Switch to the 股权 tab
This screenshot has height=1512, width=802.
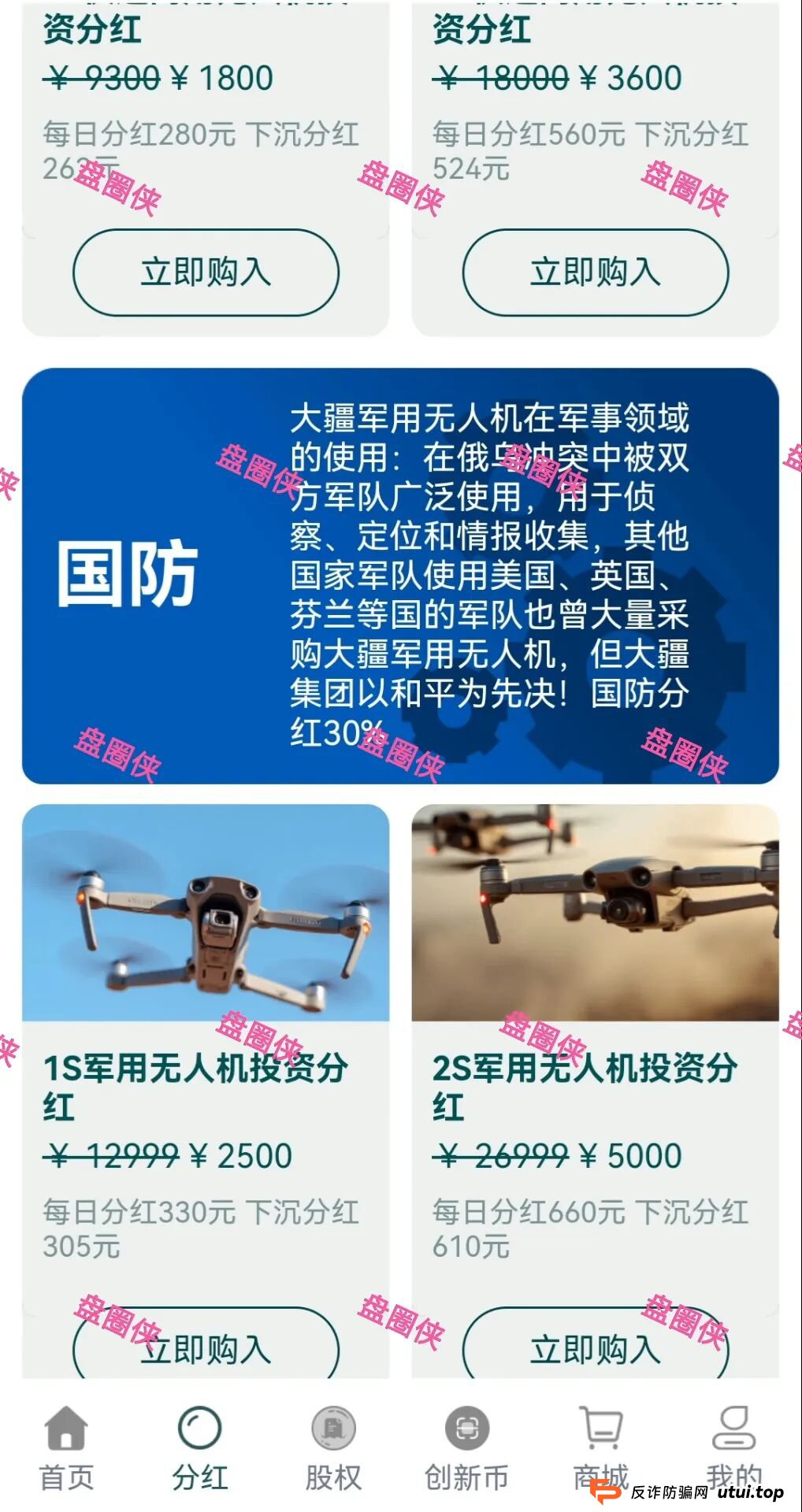[333, 1449]
